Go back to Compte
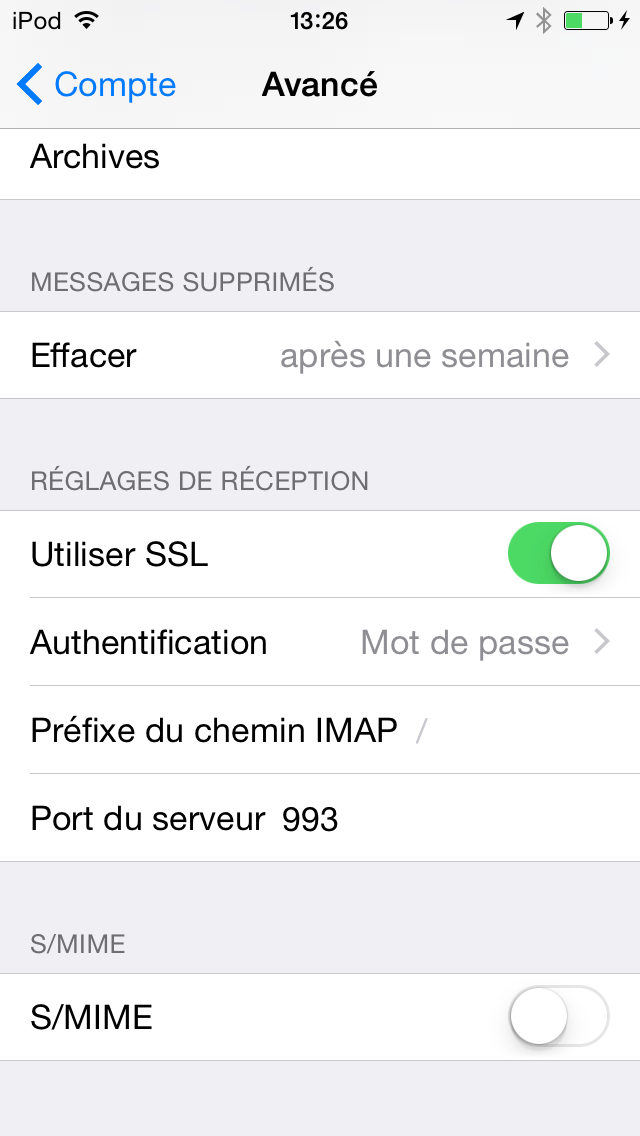The height and width of the screenshot is (1136, 640). (97, 85)
